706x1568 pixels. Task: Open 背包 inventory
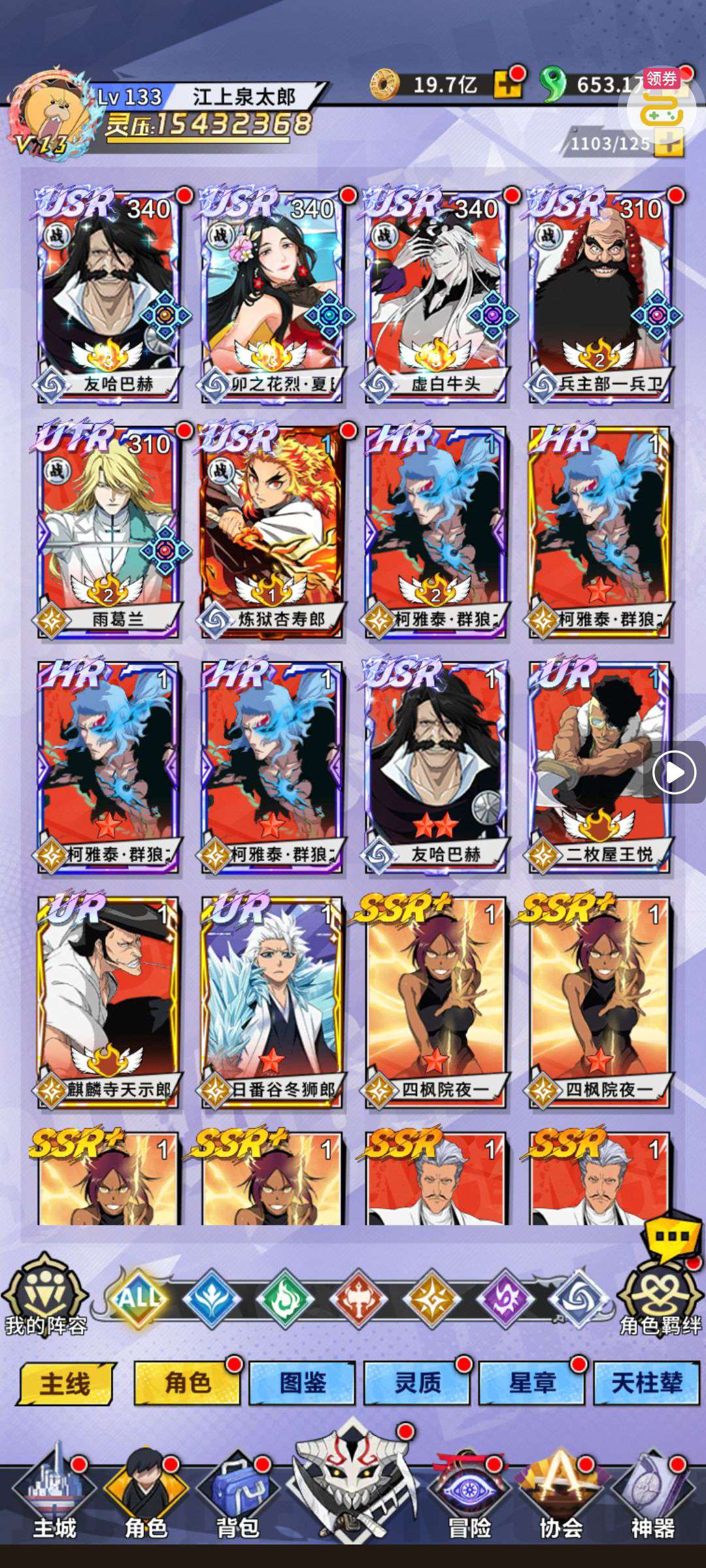click(237, 1503)
